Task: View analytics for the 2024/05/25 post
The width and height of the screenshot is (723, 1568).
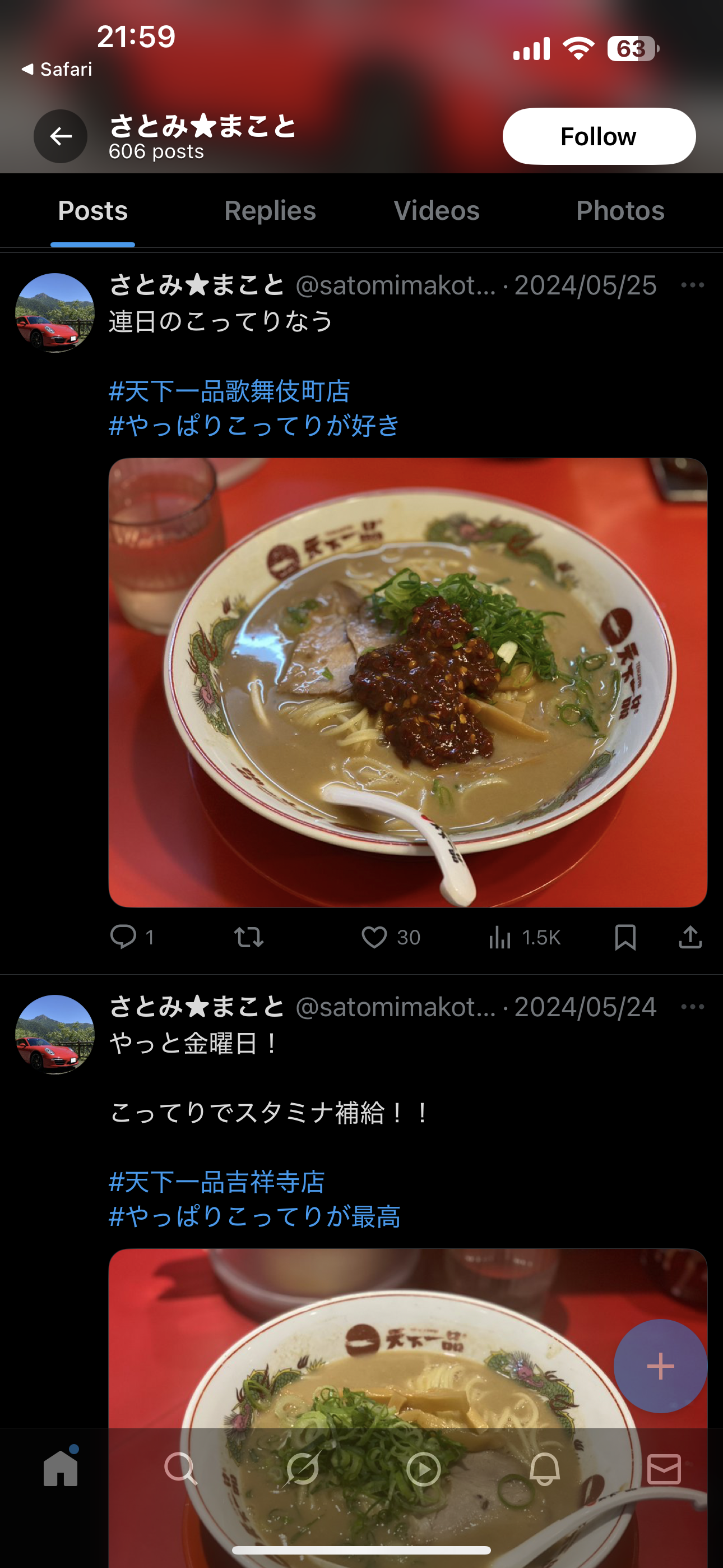Action: 524,937
